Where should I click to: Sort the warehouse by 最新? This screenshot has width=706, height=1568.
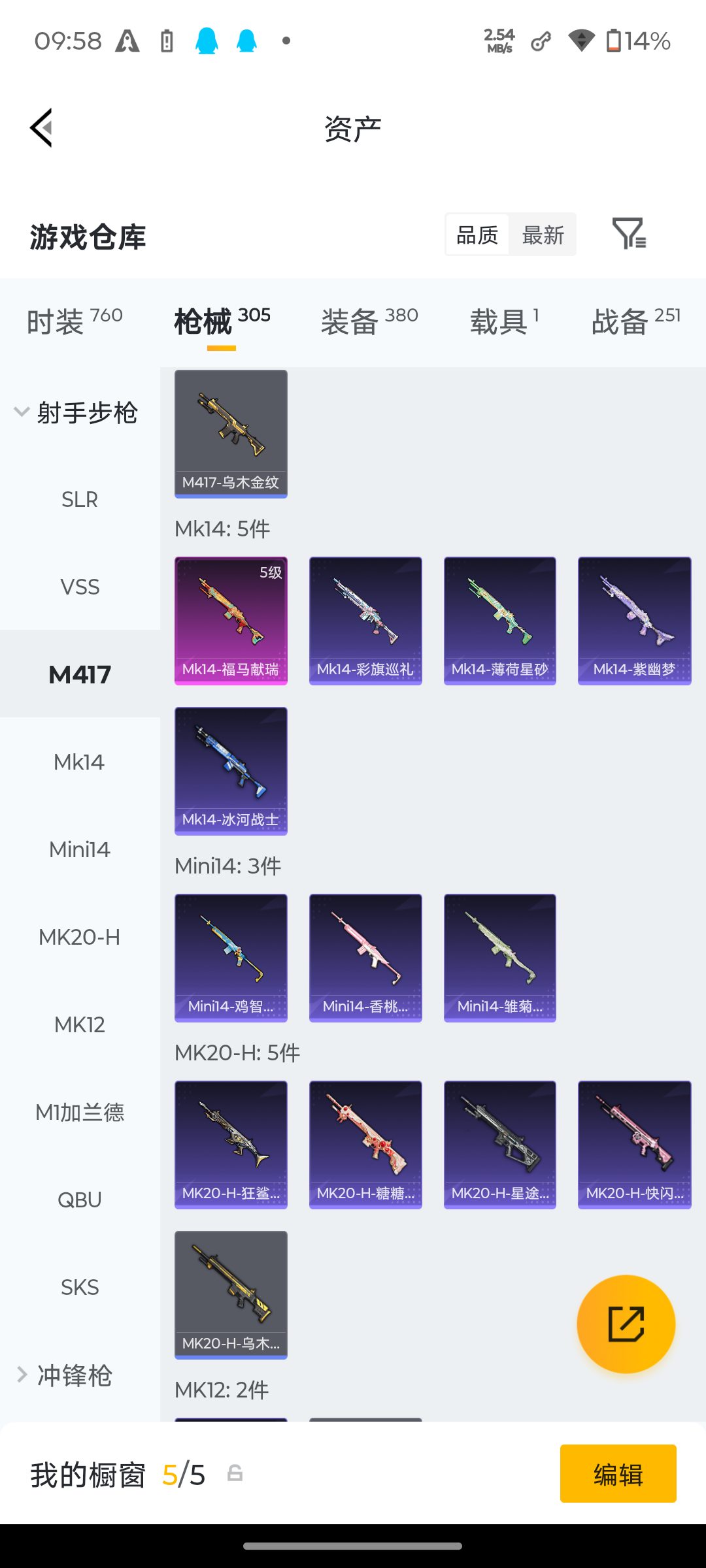543,235
